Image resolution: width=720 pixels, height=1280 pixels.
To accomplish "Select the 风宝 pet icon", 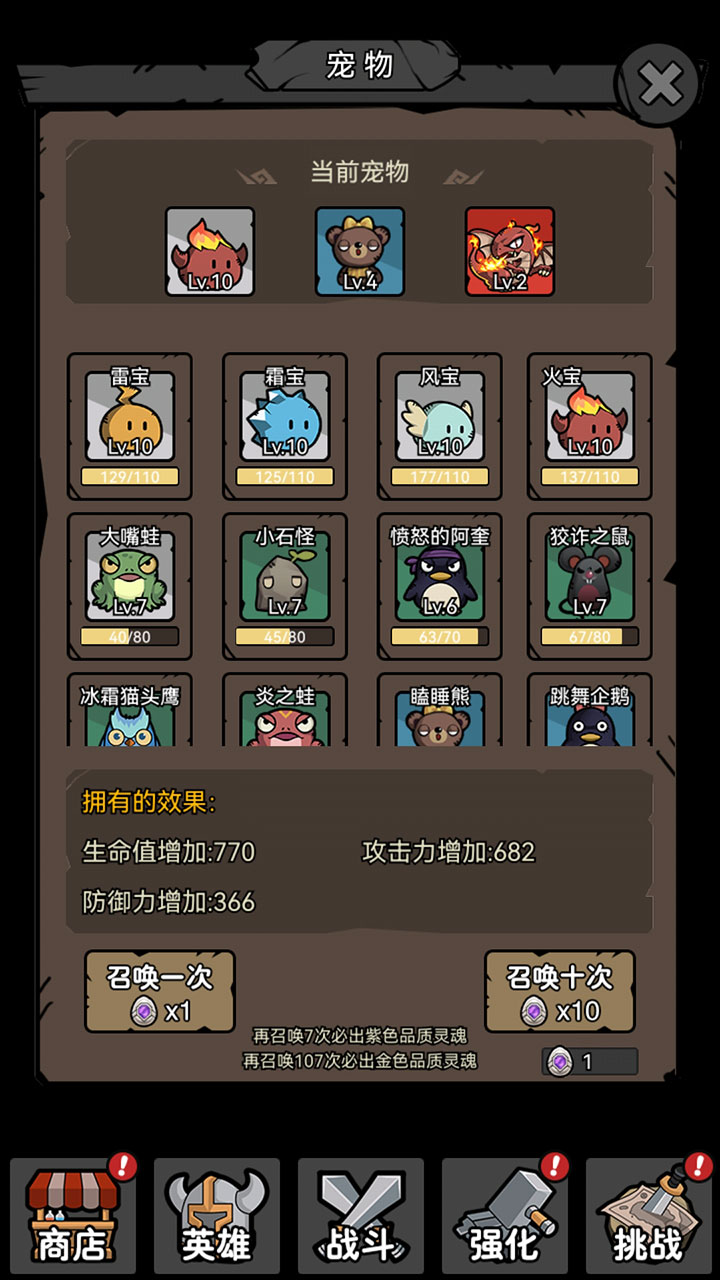I will (x=437, y=415).
